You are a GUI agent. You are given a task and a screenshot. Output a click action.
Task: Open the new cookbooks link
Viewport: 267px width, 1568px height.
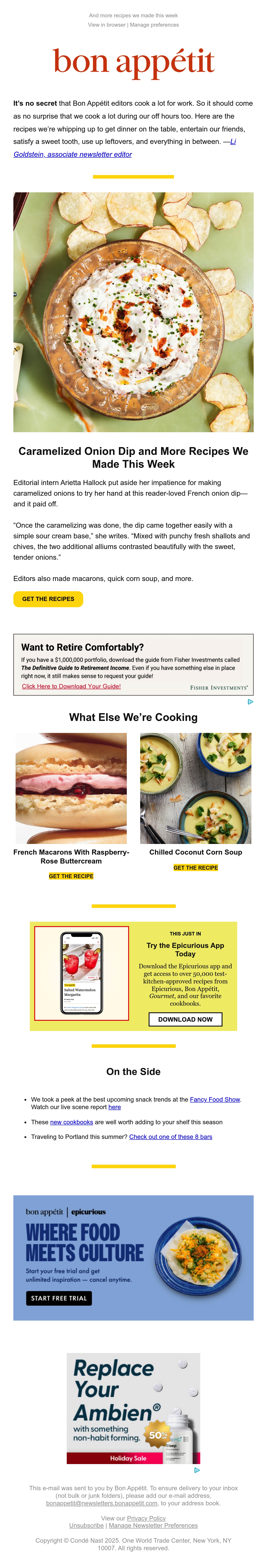(71, 1122)
